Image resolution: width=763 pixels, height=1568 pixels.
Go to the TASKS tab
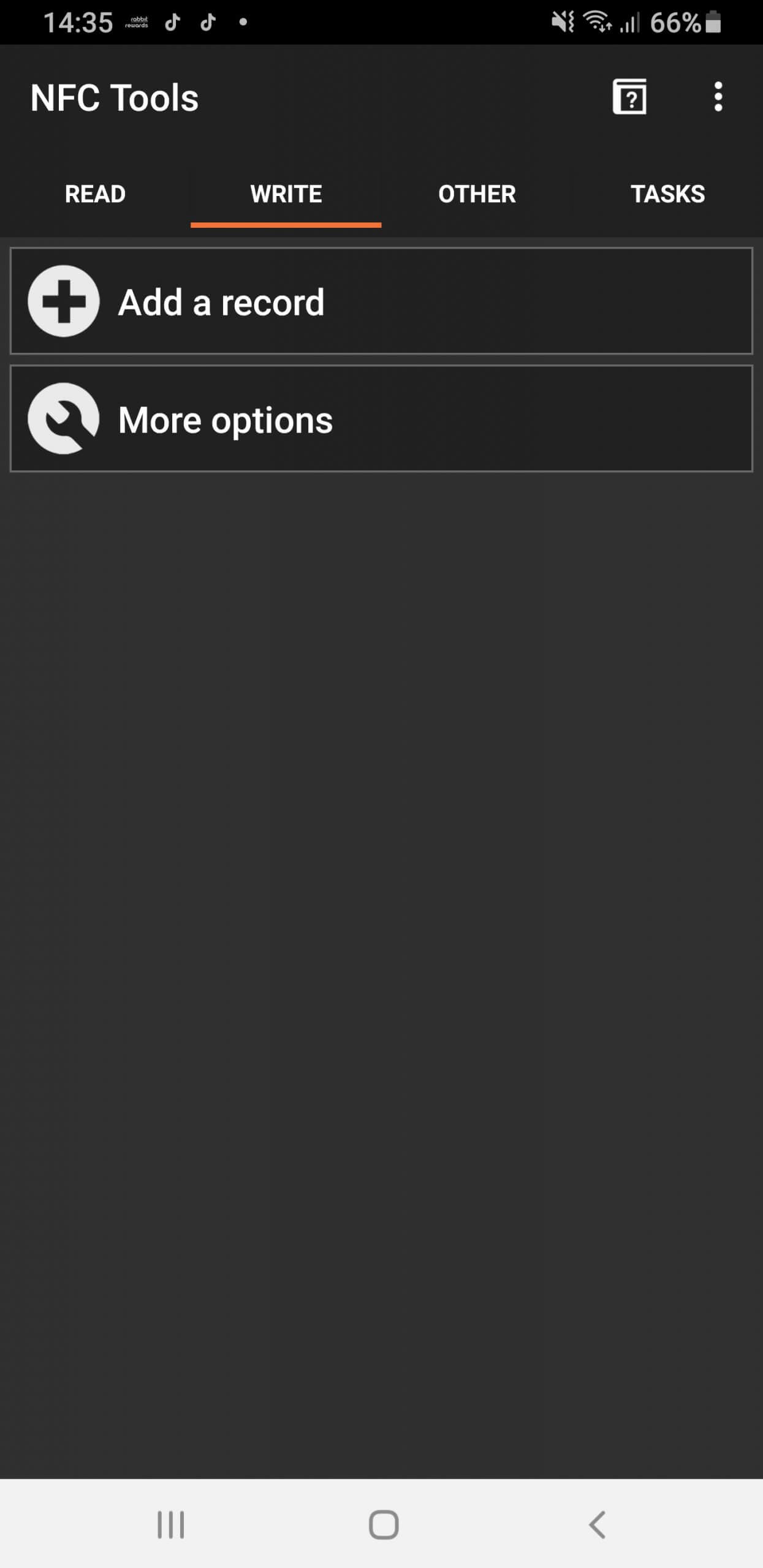coord(667,194)
